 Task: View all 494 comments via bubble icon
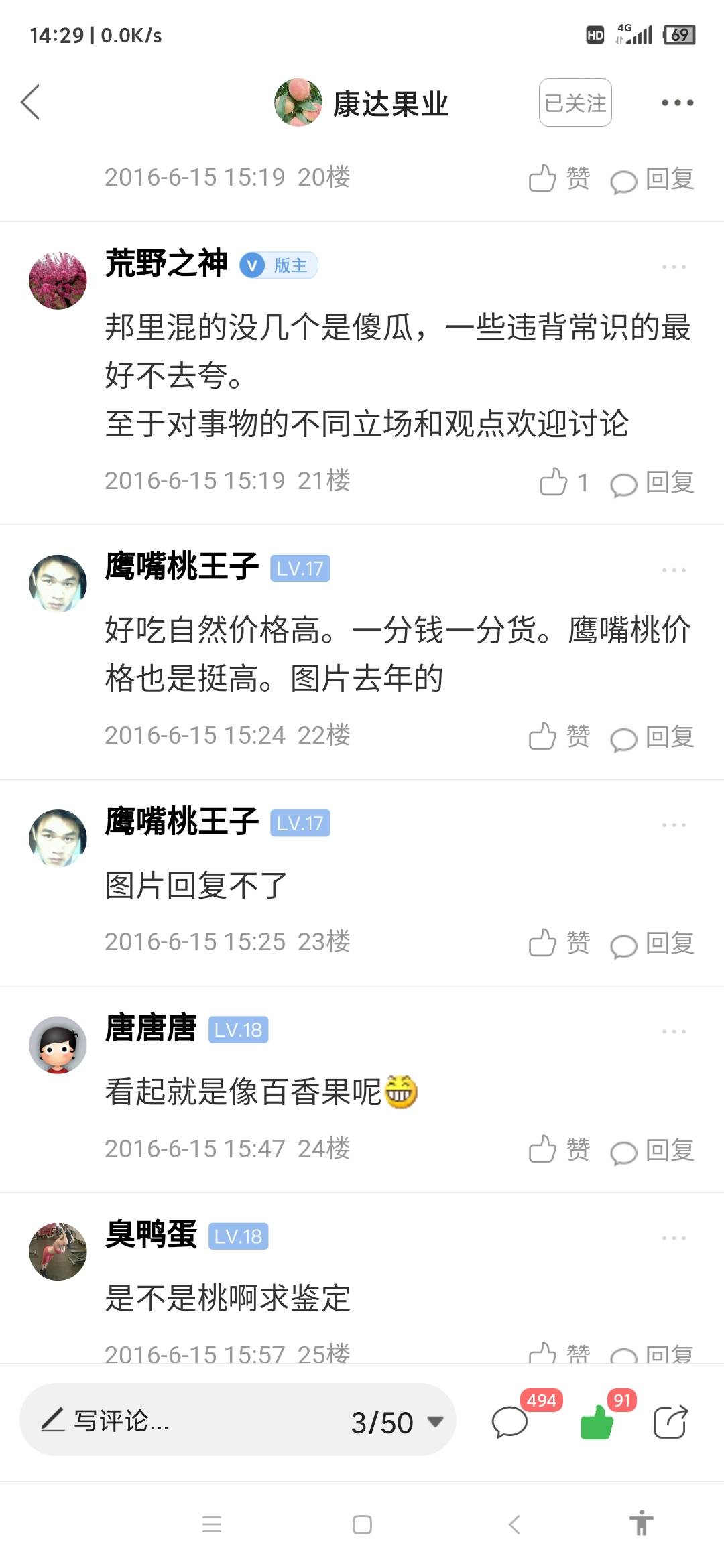[x=511, y=1421]
